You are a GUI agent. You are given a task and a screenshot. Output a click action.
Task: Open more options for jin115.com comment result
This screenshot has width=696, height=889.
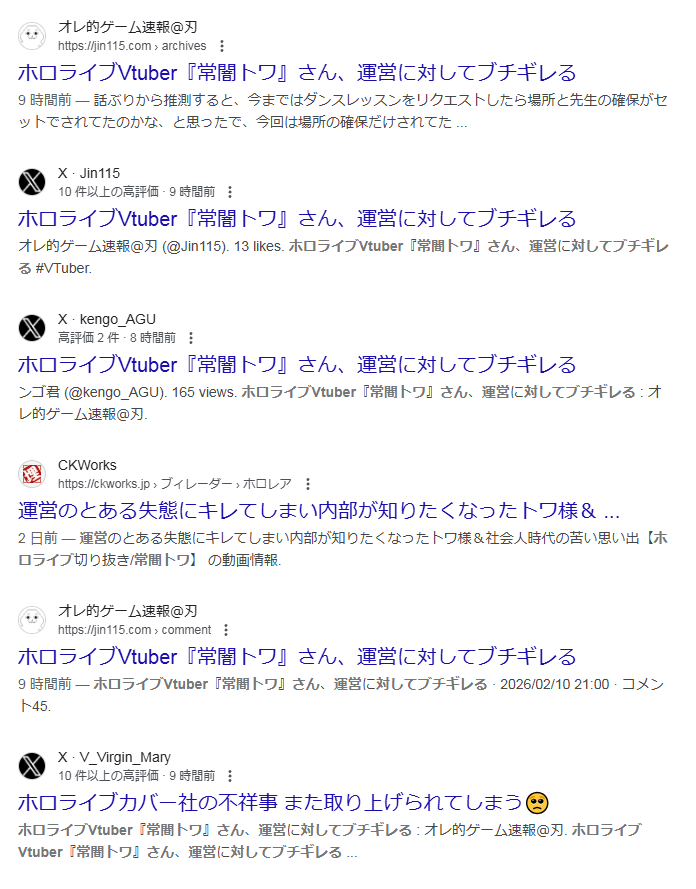[x=226, y=630]
